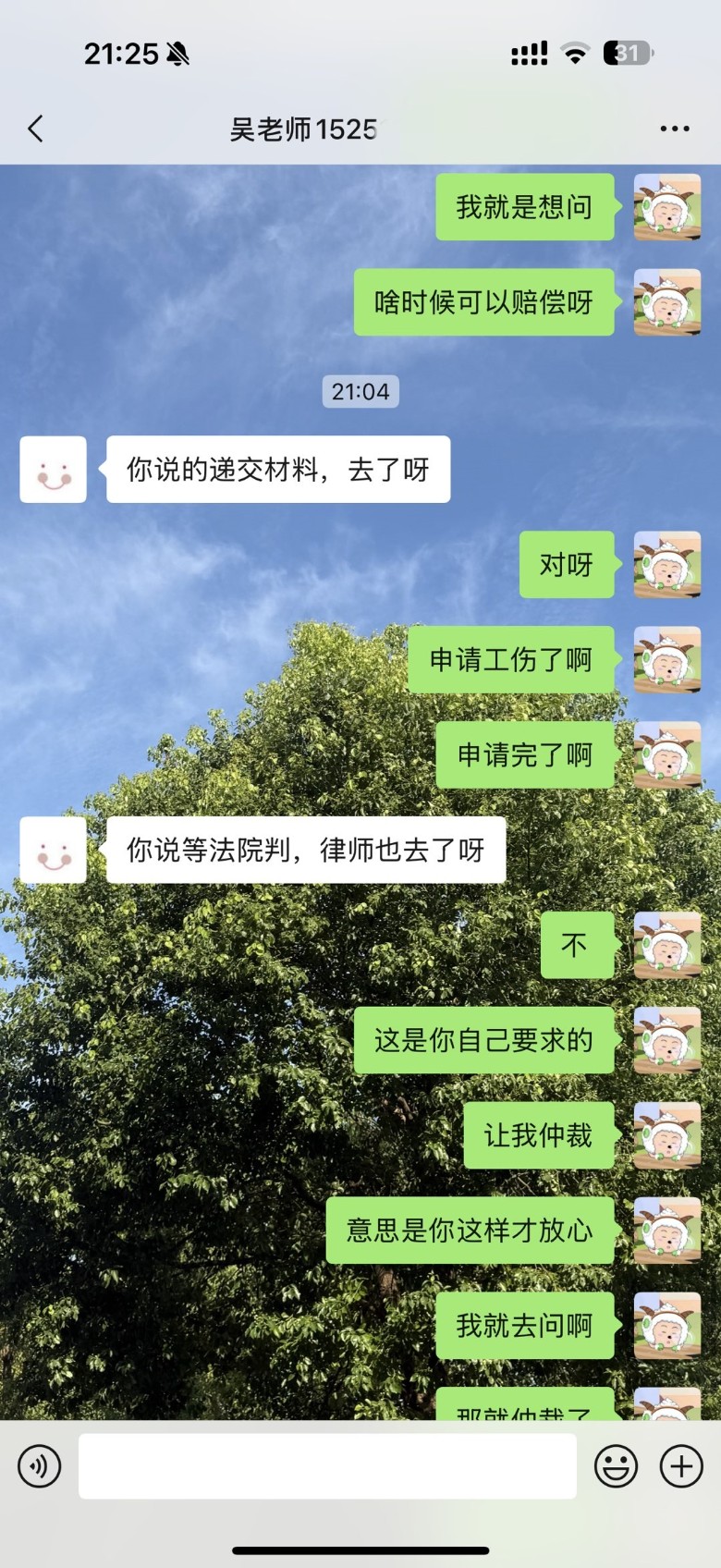
Task: Go back to the chat list
Action: [x=36, y=129]
